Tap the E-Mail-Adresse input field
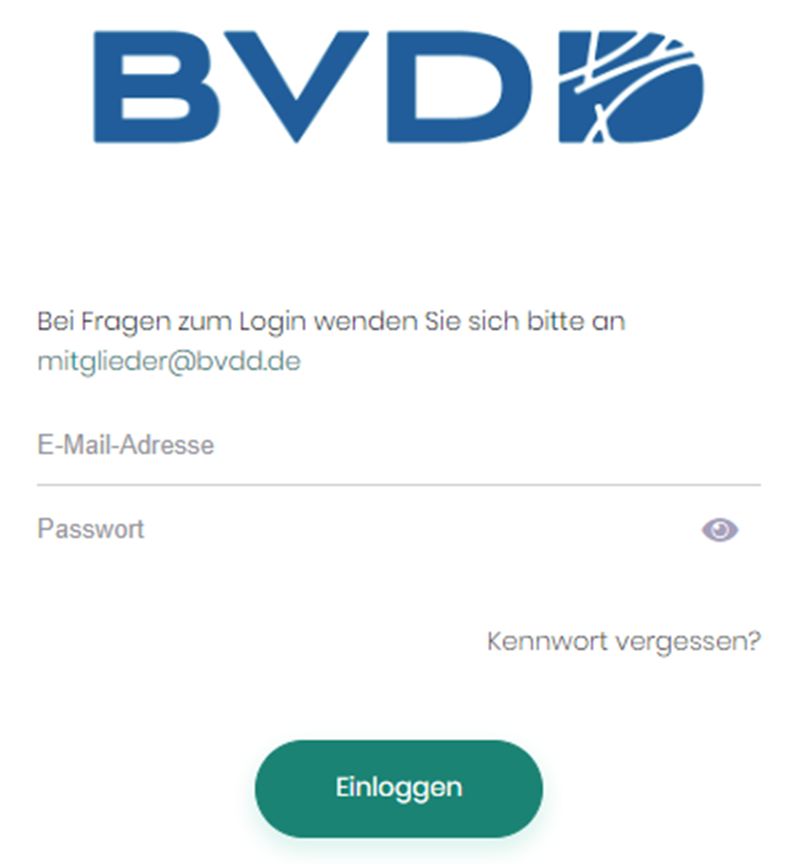The image size is (796, 864). (398, 446)
